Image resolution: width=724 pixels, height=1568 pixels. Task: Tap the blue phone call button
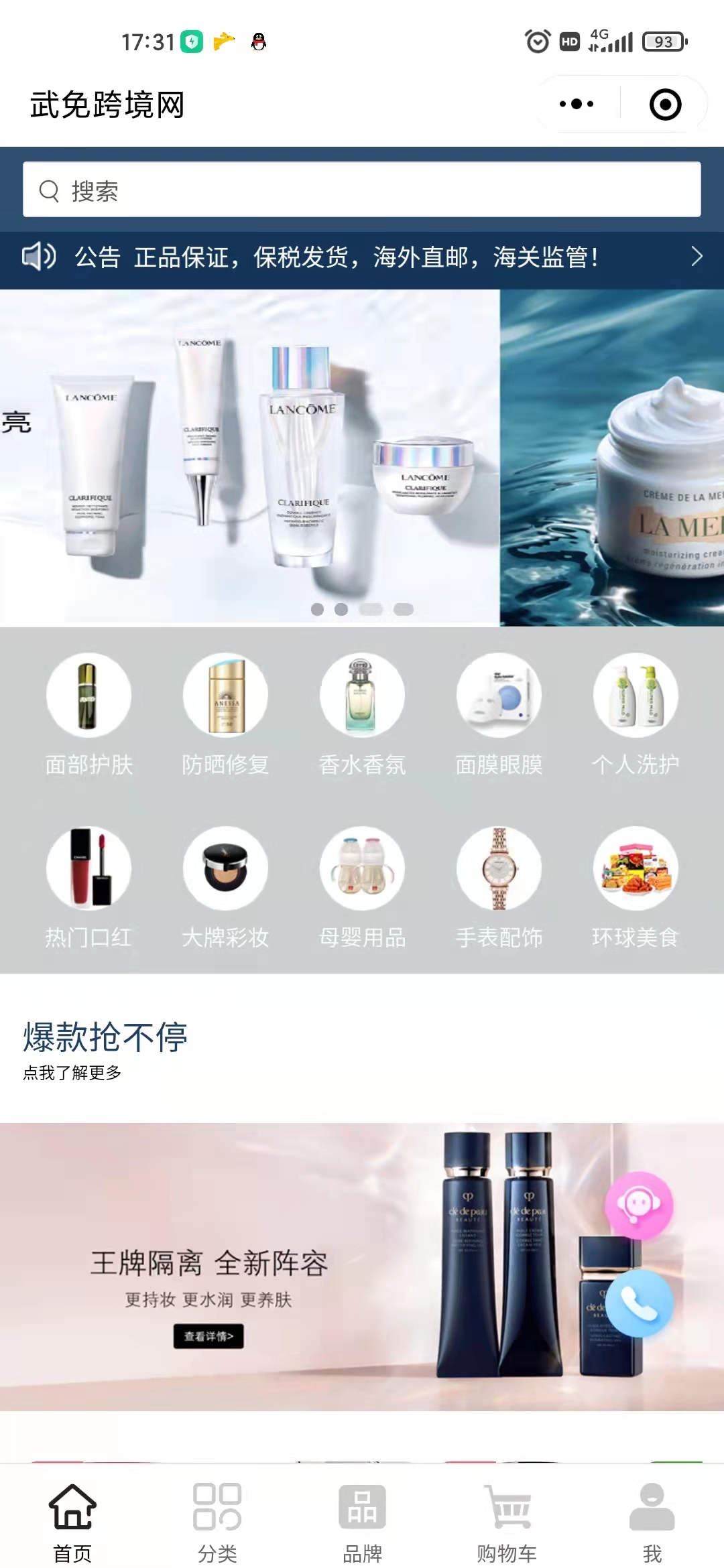pyautogui.click(x=638, y=1303)
